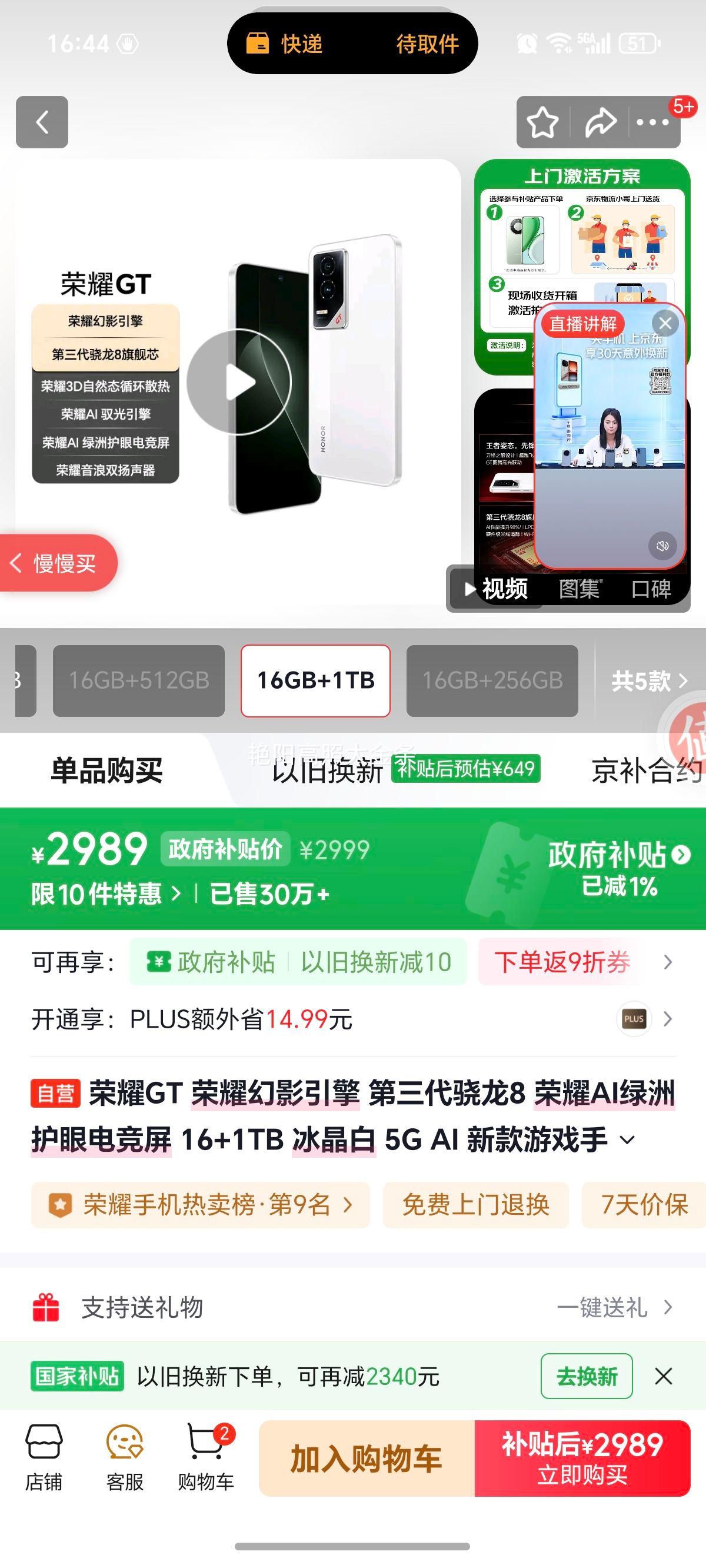This screenshot has height=1568, width=706.
Task: Open 荣耀手机热卖榜·第9名 ranking link
Action: (200, 1207)
